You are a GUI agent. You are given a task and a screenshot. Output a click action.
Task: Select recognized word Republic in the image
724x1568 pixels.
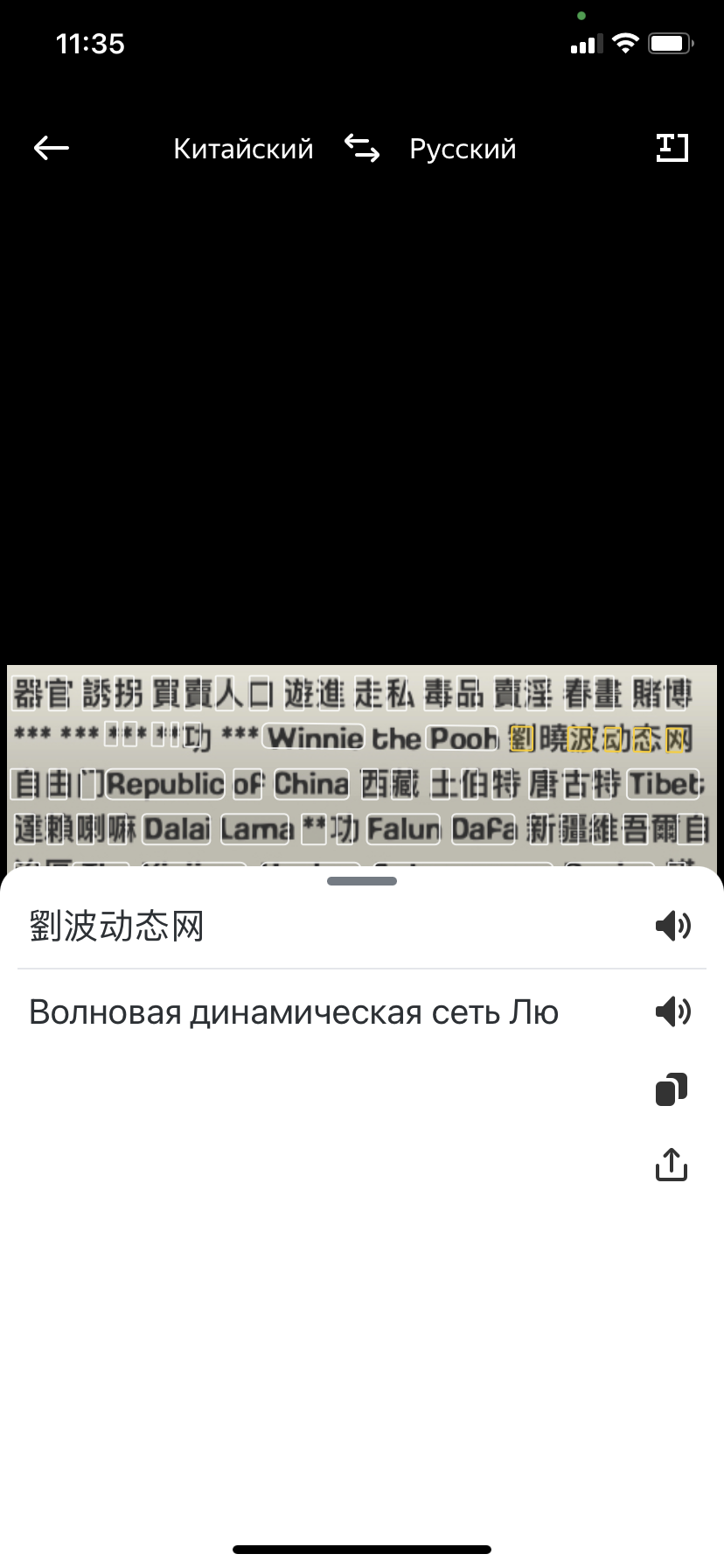coord(165,783)
